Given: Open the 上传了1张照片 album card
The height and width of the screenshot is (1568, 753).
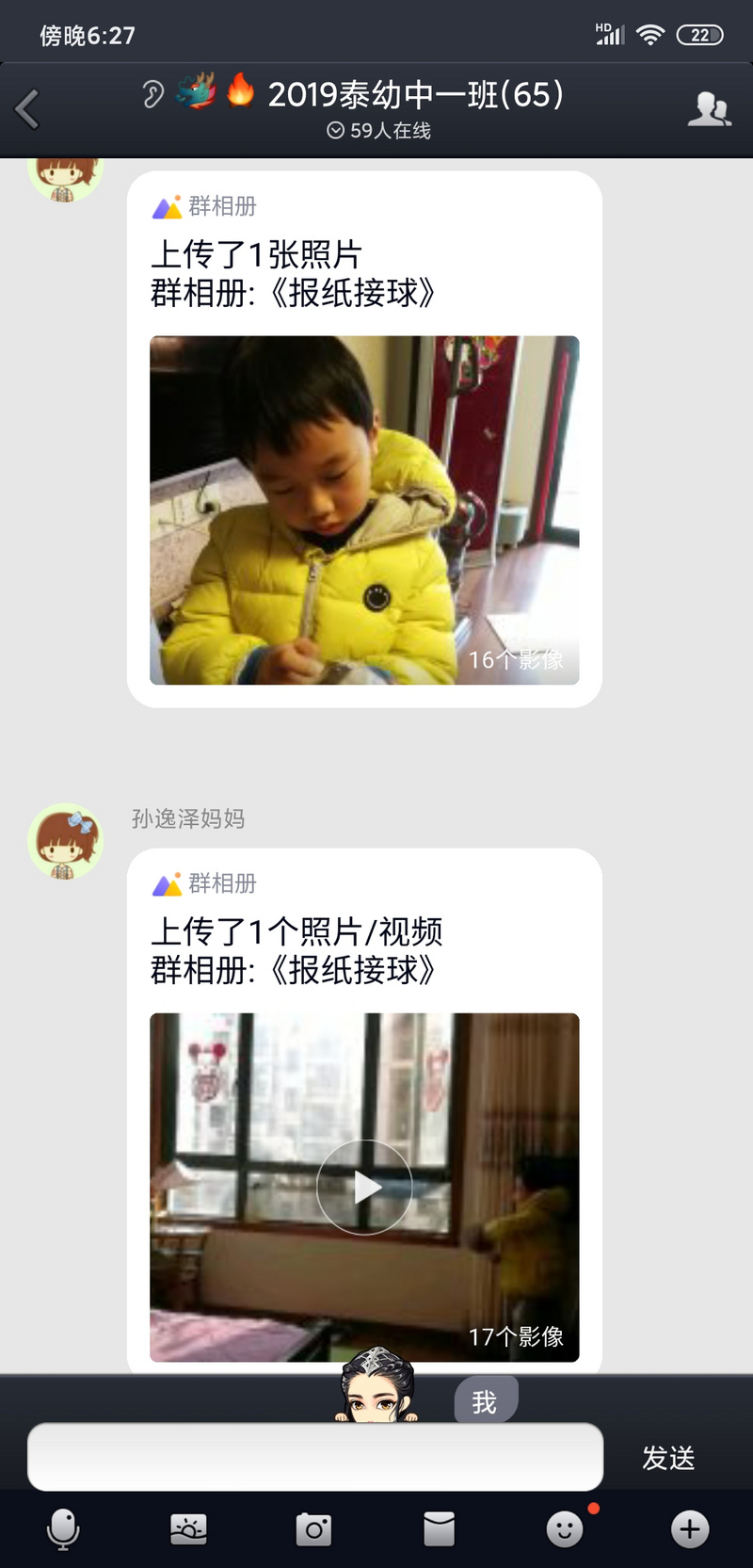Looking at the screenshot, I should [x=364, y=273].
